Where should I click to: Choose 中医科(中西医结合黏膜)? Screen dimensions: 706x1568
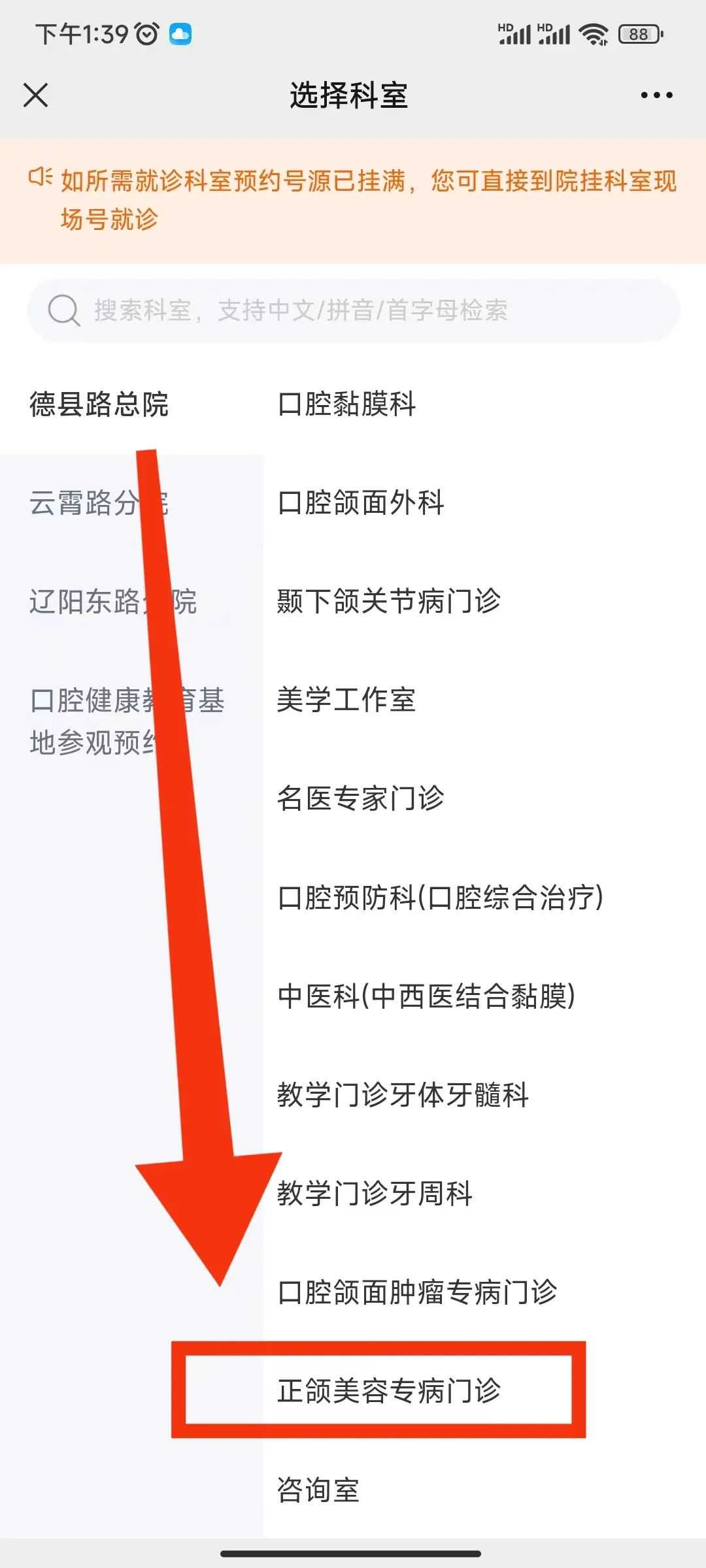pos(426,996)
